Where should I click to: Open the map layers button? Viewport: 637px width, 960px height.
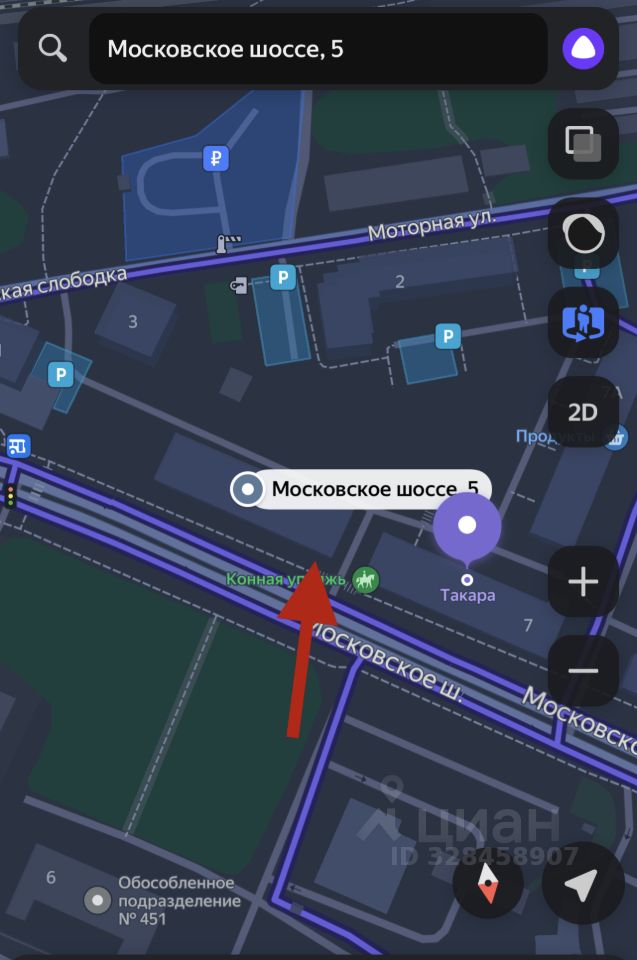[x=583, y=143]
